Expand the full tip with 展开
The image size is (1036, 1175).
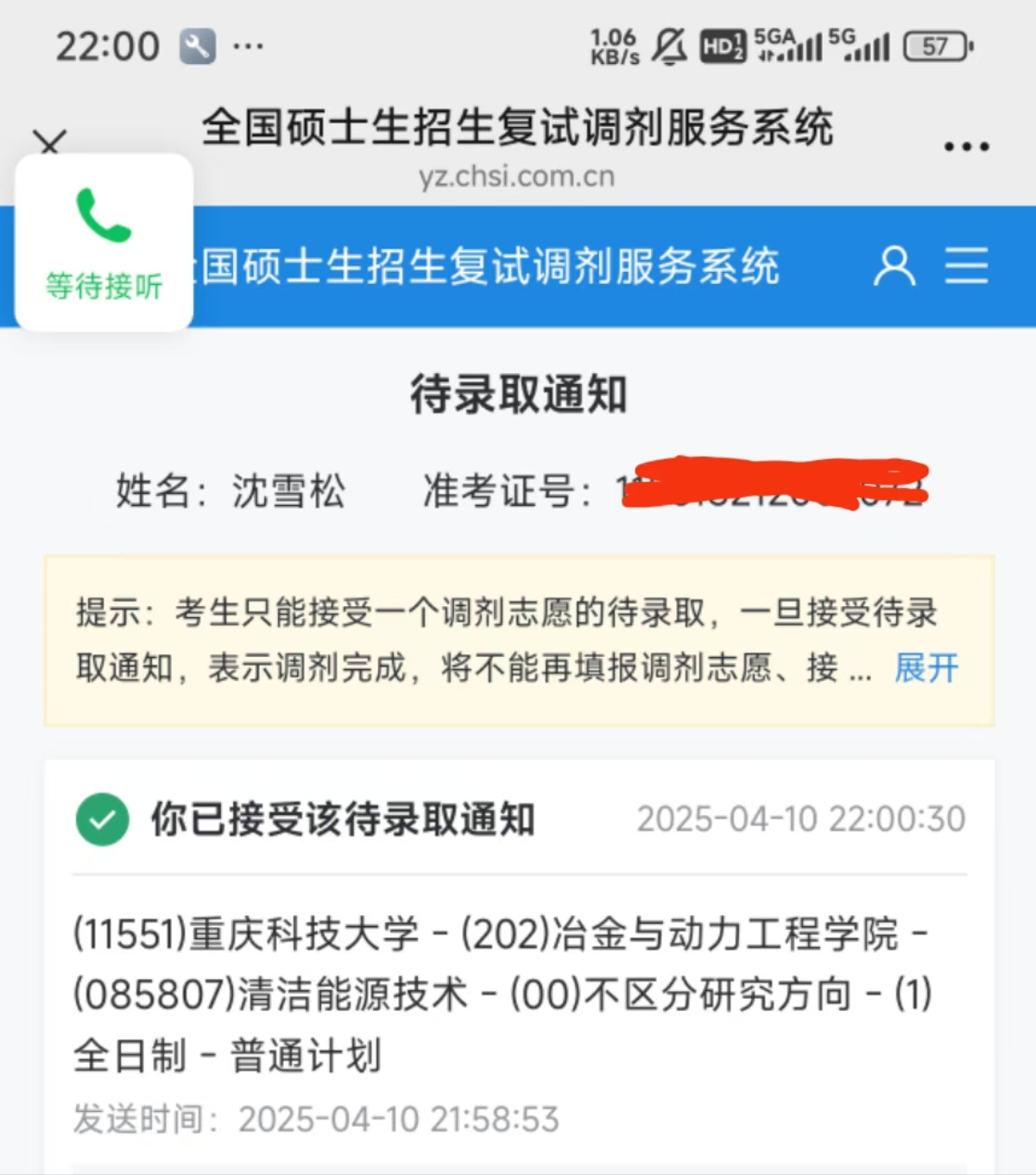pos(926,667)
